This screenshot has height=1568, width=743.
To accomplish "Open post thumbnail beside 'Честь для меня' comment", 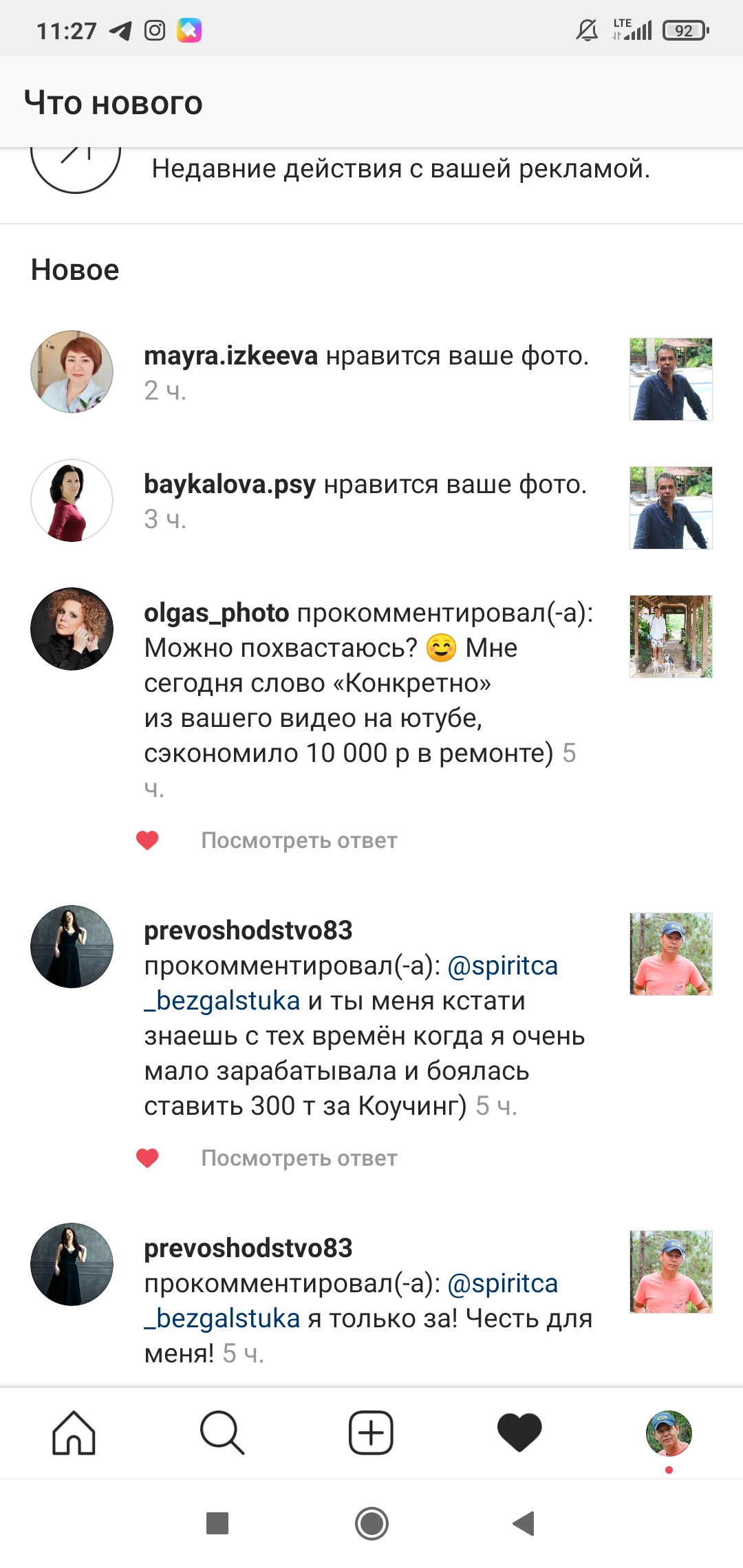I will pos(671,1272).
